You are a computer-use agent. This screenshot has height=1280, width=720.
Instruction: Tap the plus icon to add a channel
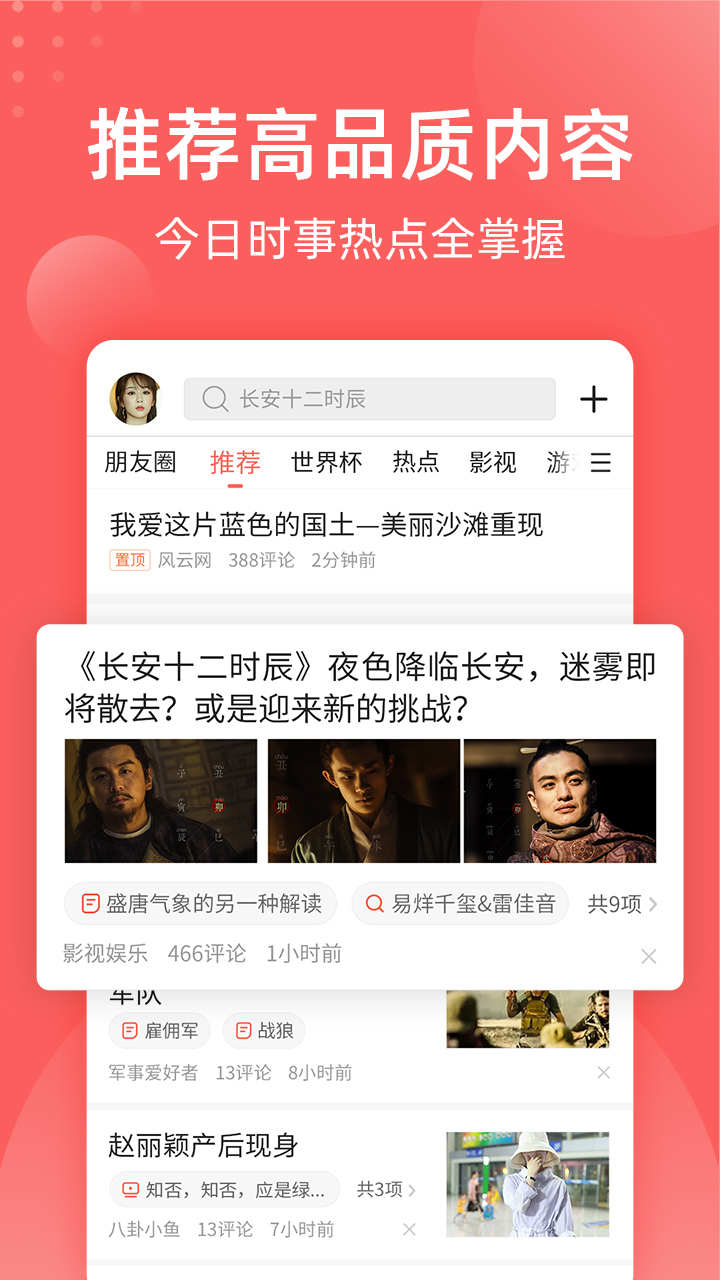(x=594, y=398)
